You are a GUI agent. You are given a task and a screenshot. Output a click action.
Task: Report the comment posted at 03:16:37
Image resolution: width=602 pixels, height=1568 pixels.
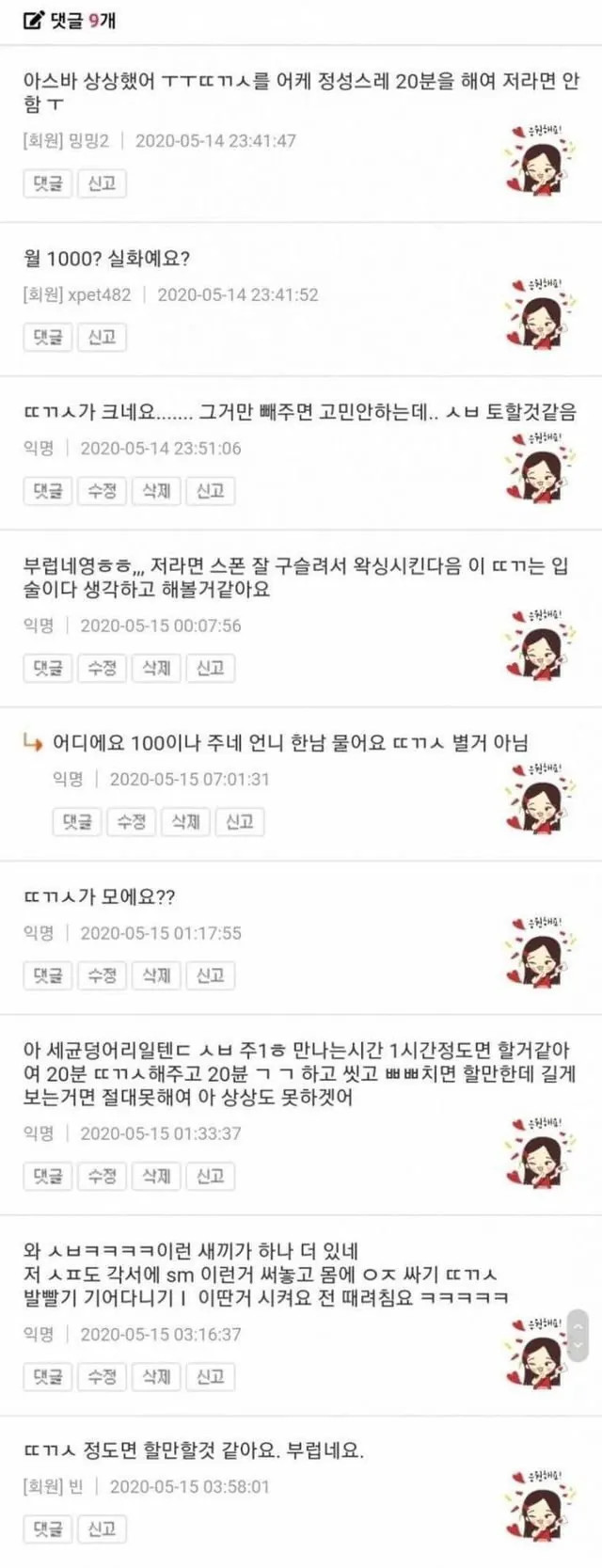pos(211,1377)
